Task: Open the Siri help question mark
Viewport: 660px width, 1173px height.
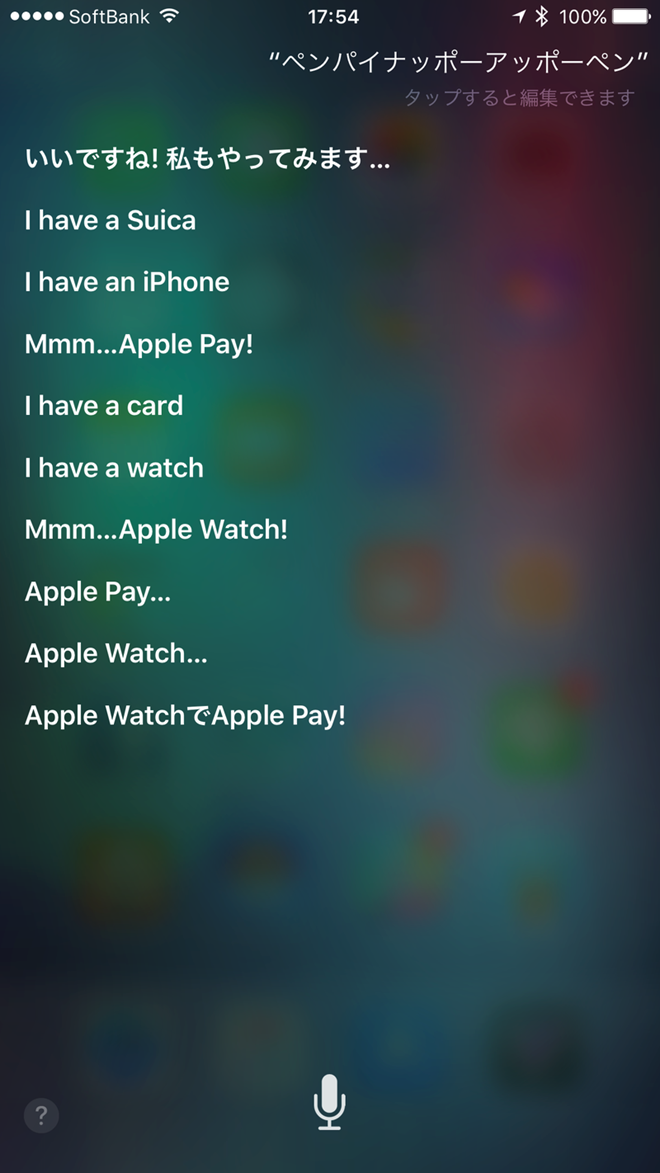Action: 42,1115
